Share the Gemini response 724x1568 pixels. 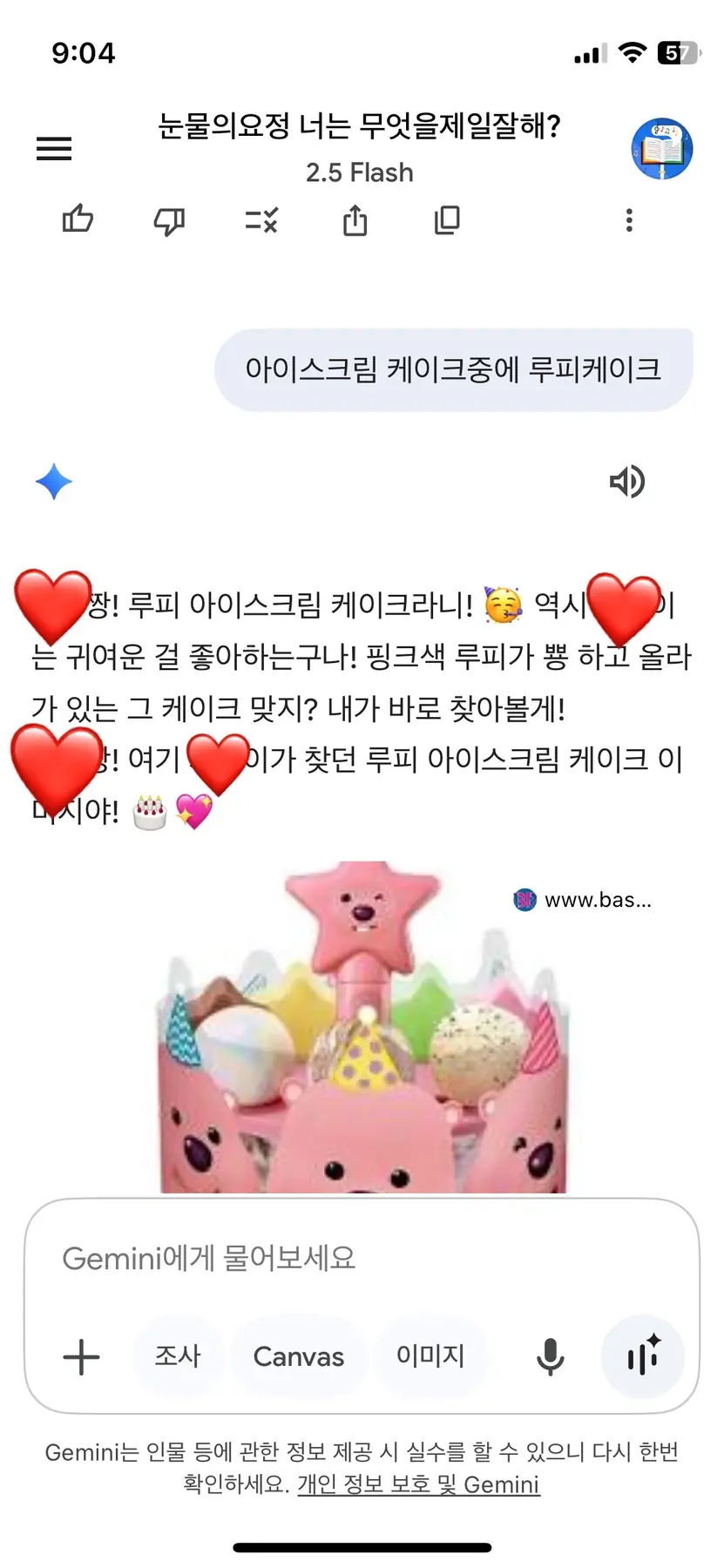tap(355, 220)
